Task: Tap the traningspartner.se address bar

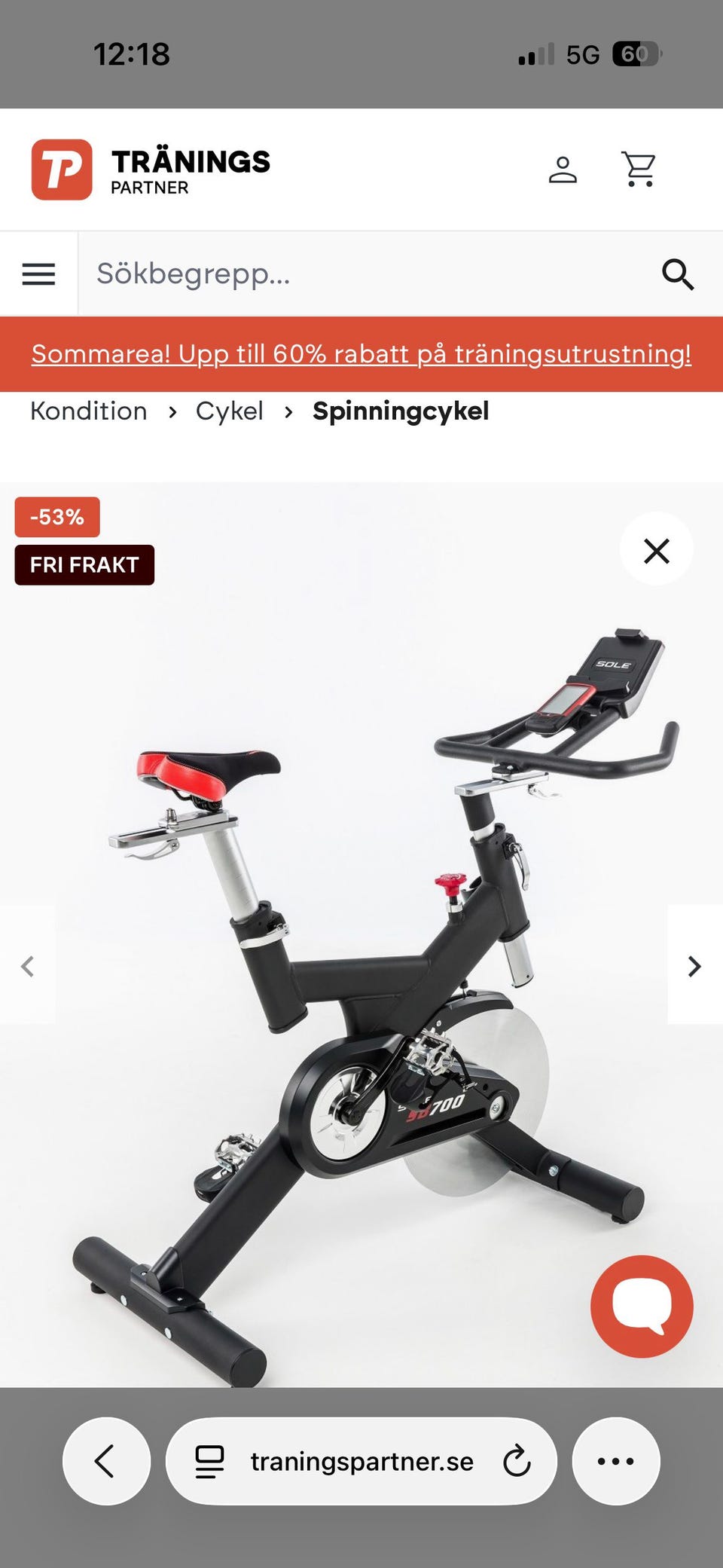Action: (361, 1461)
